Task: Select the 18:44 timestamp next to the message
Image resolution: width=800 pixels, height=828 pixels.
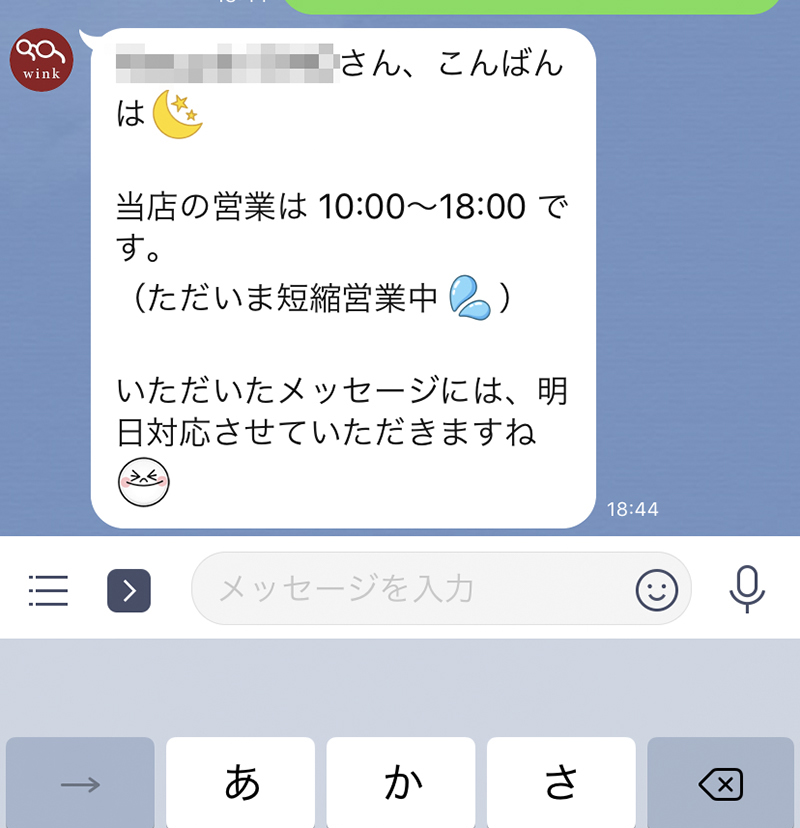Action: click(x=634, y=509)
